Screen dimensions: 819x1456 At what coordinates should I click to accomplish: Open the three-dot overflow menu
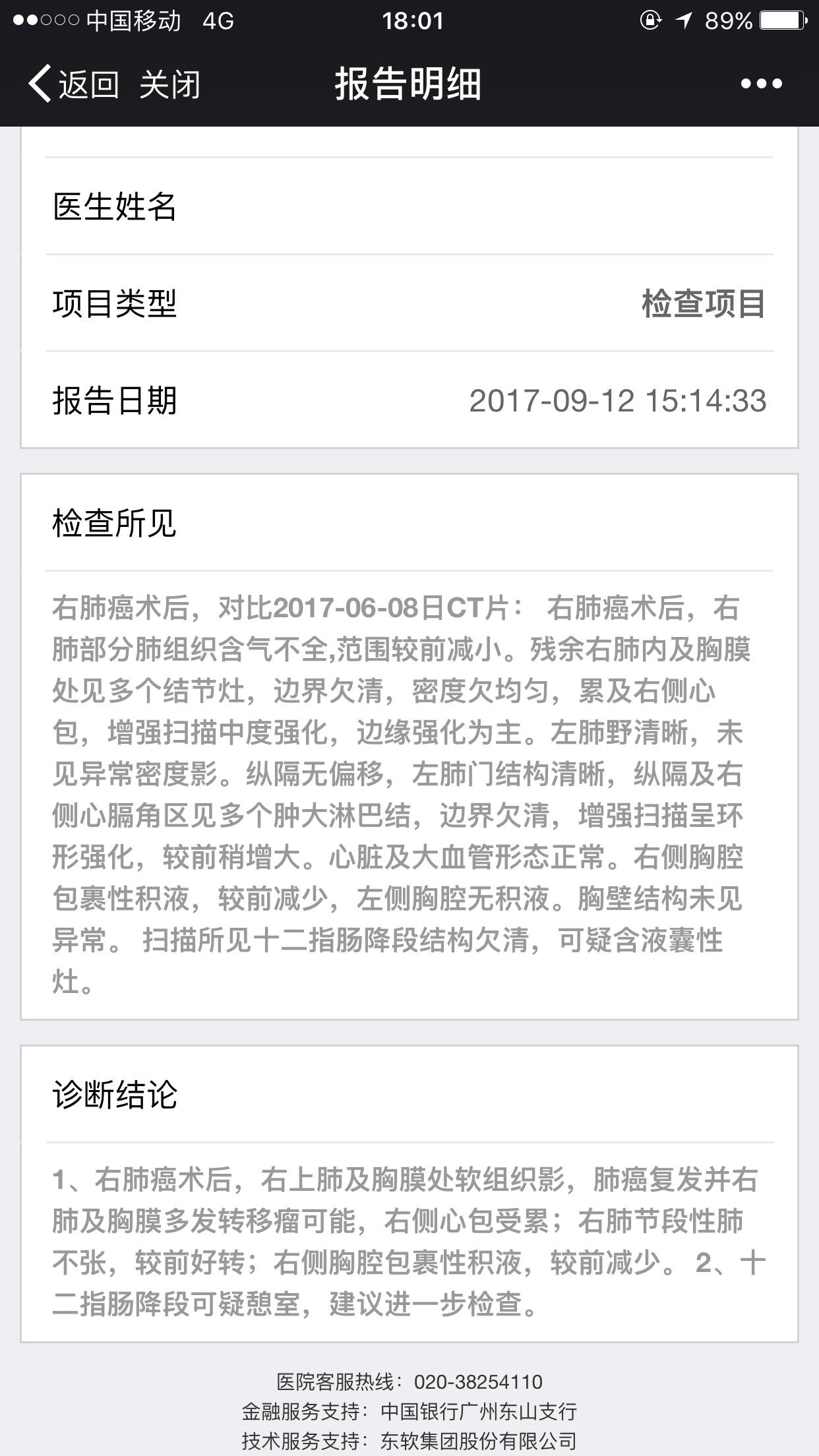click(761, 84)
